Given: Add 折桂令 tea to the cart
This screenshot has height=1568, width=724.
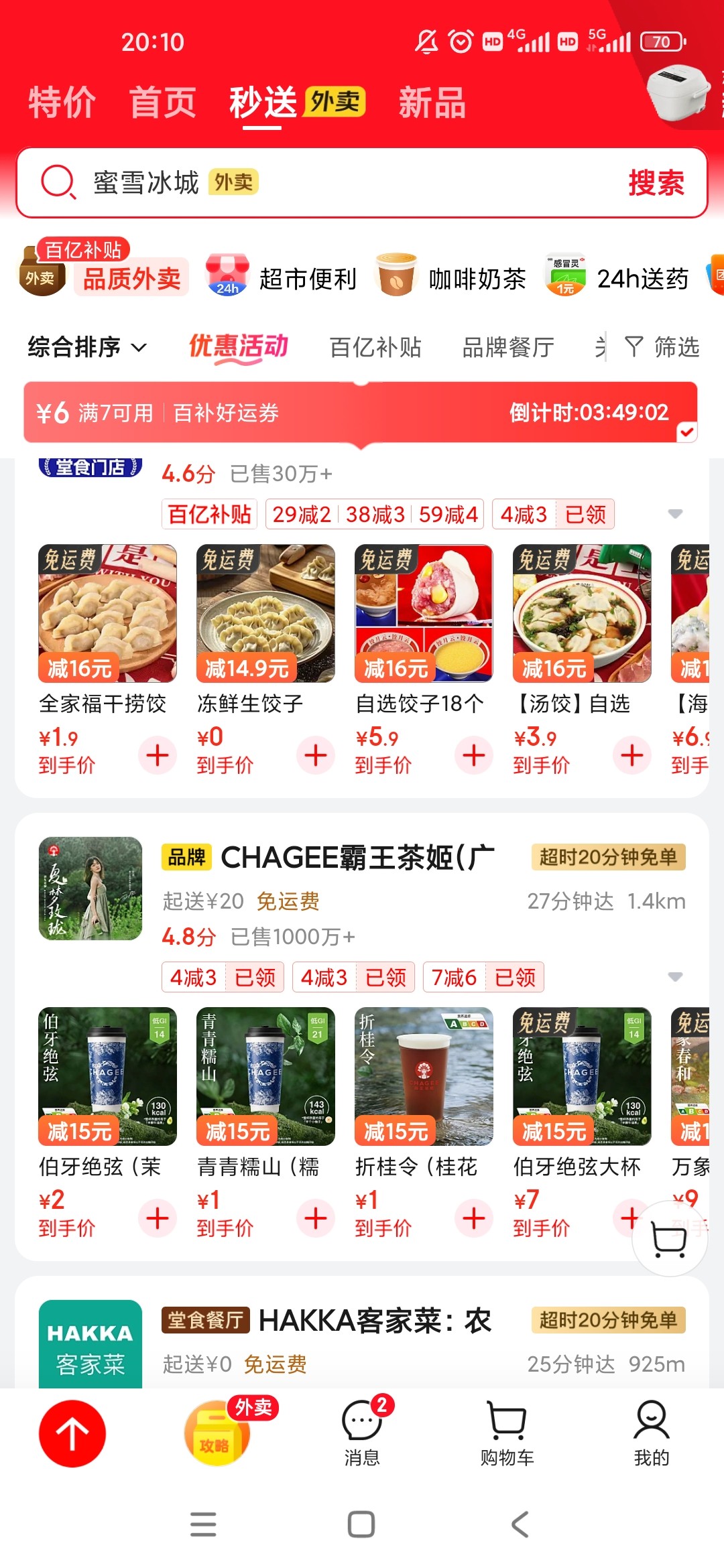Looking at the screenshot, I should (474, 1218).
